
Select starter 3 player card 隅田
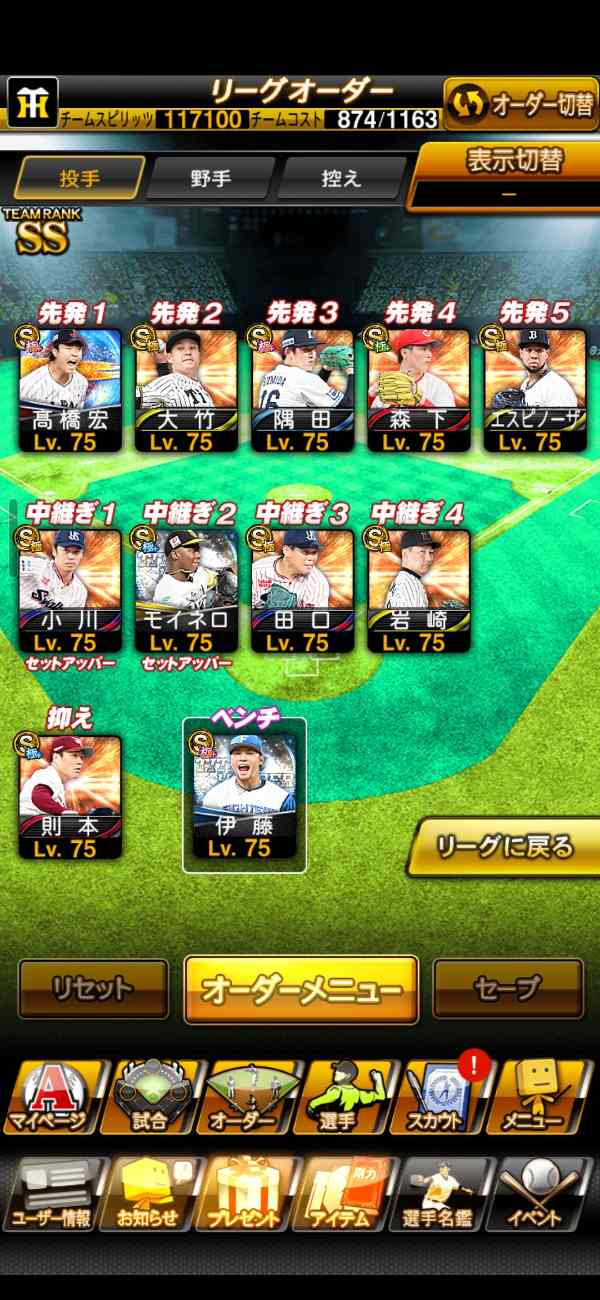(303, 391)
